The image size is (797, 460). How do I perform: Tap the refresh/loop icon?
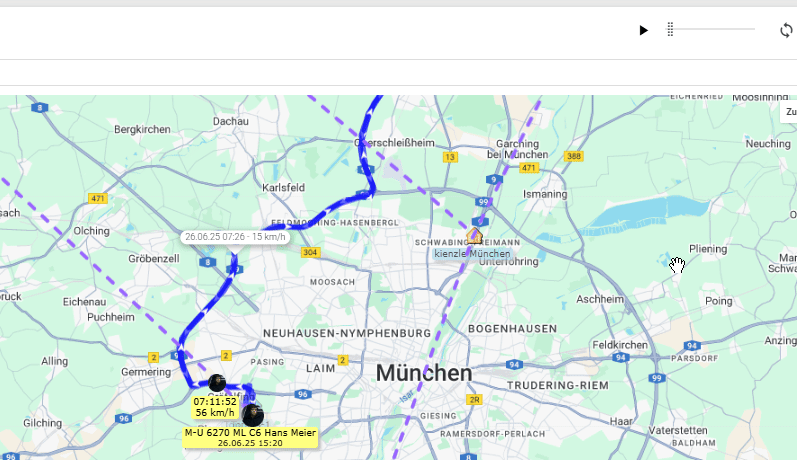(x=786, y=30)
